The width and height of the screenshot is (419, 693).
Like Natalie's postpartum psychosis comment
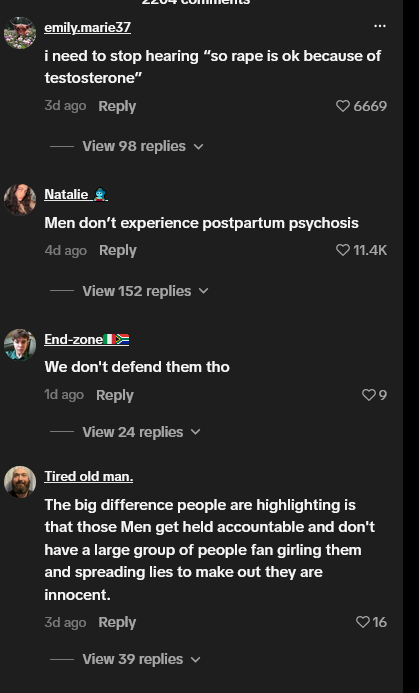343,250
